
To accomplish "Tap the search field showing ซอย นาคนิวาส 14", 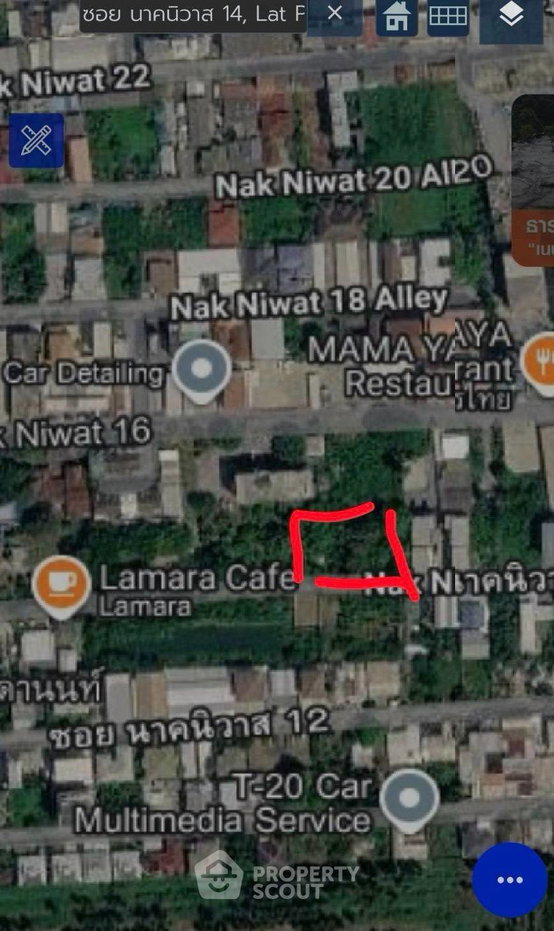I will click(193, 14).
